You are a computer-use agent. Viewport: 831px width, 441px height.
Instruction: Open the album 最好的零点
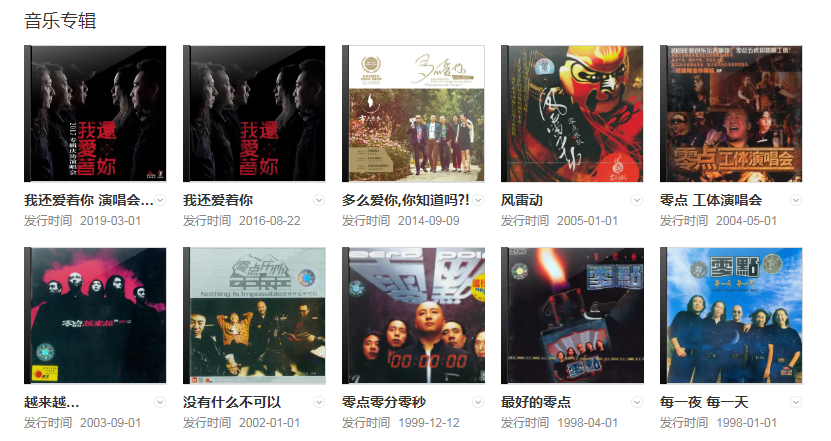(x=572, y=315)
